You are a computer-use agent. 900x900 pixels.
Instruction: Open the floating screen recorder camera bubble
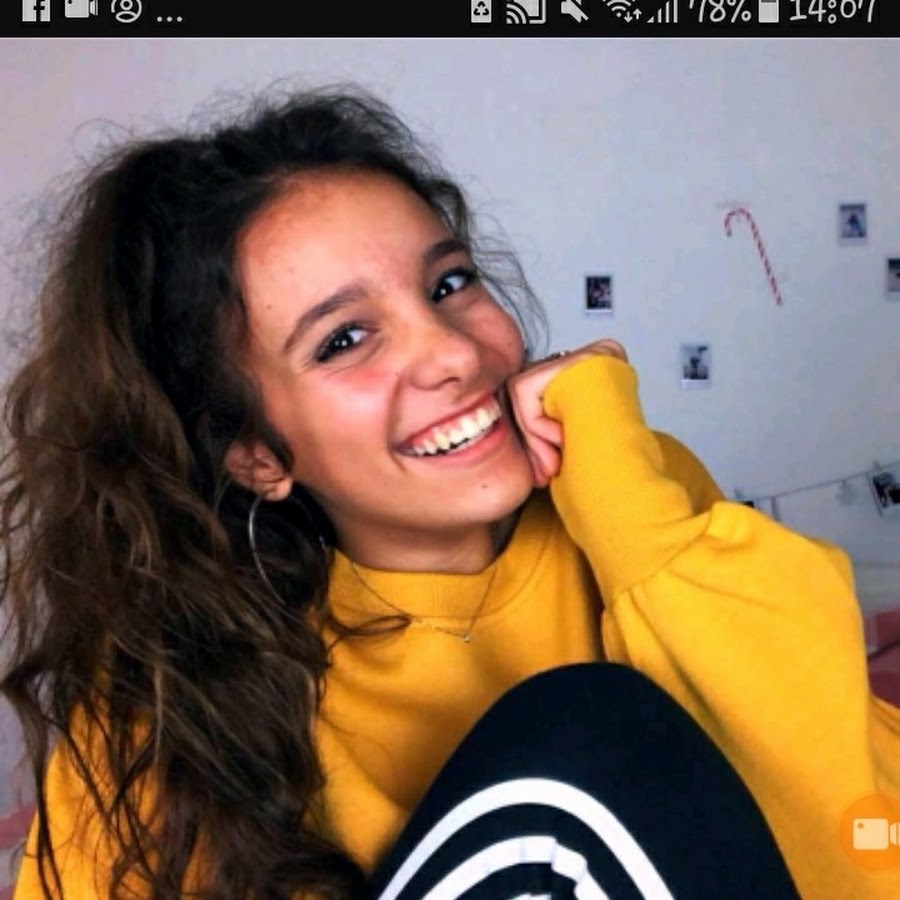click(x=873, y=831)
